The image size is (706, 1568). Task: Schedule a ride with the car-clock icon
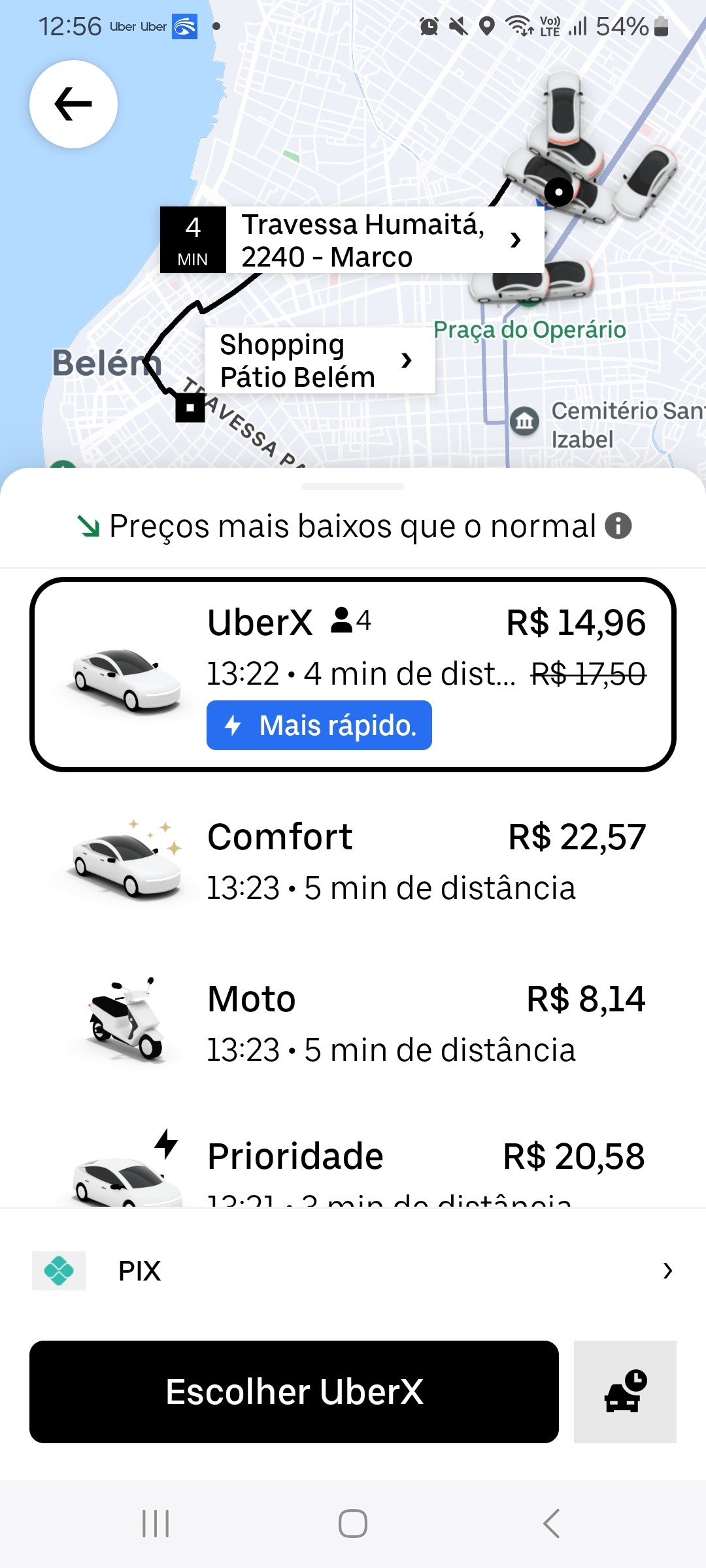tap(625, 1392)
